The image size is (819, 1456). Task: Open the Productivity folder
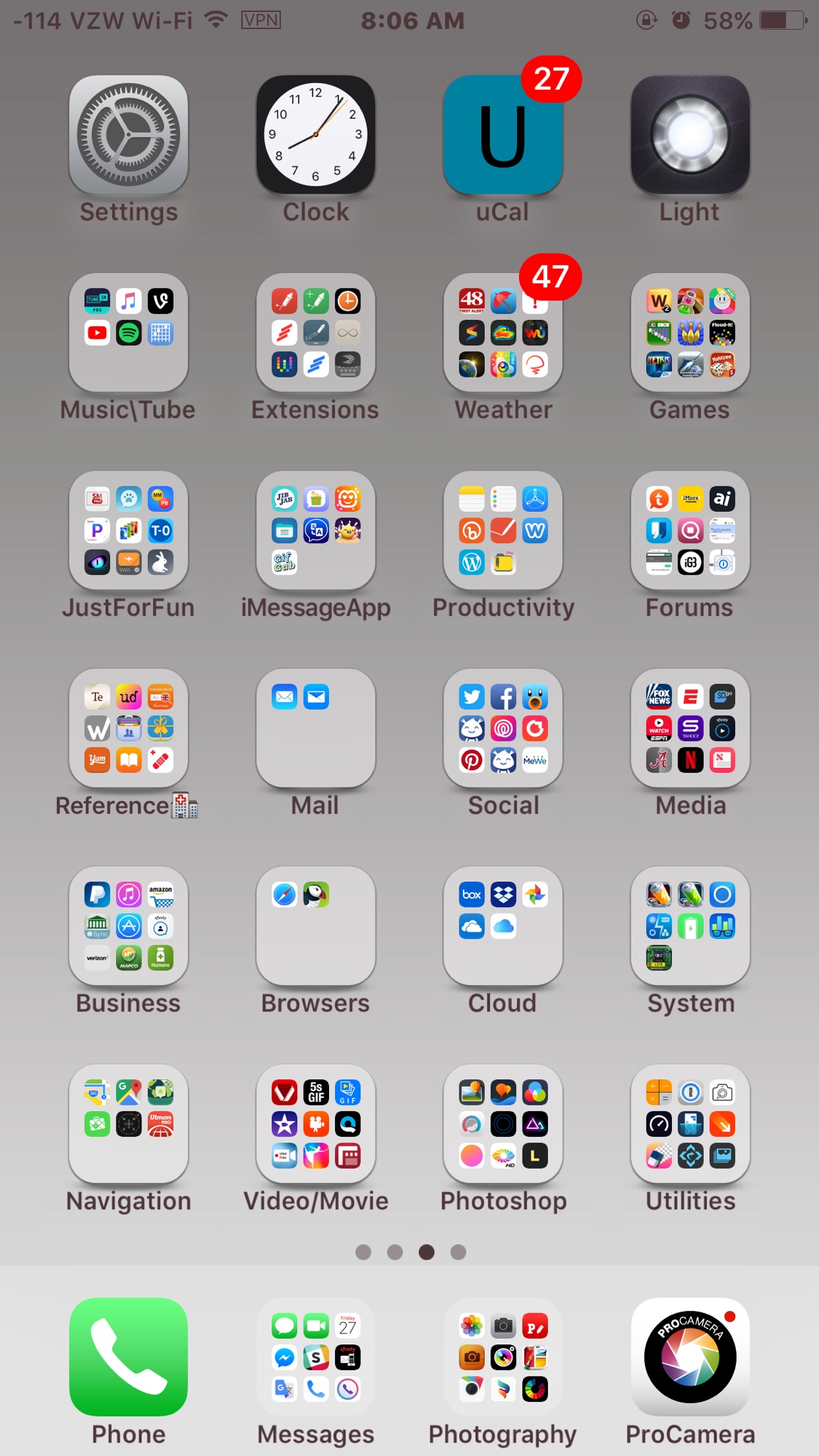(503, 530)
